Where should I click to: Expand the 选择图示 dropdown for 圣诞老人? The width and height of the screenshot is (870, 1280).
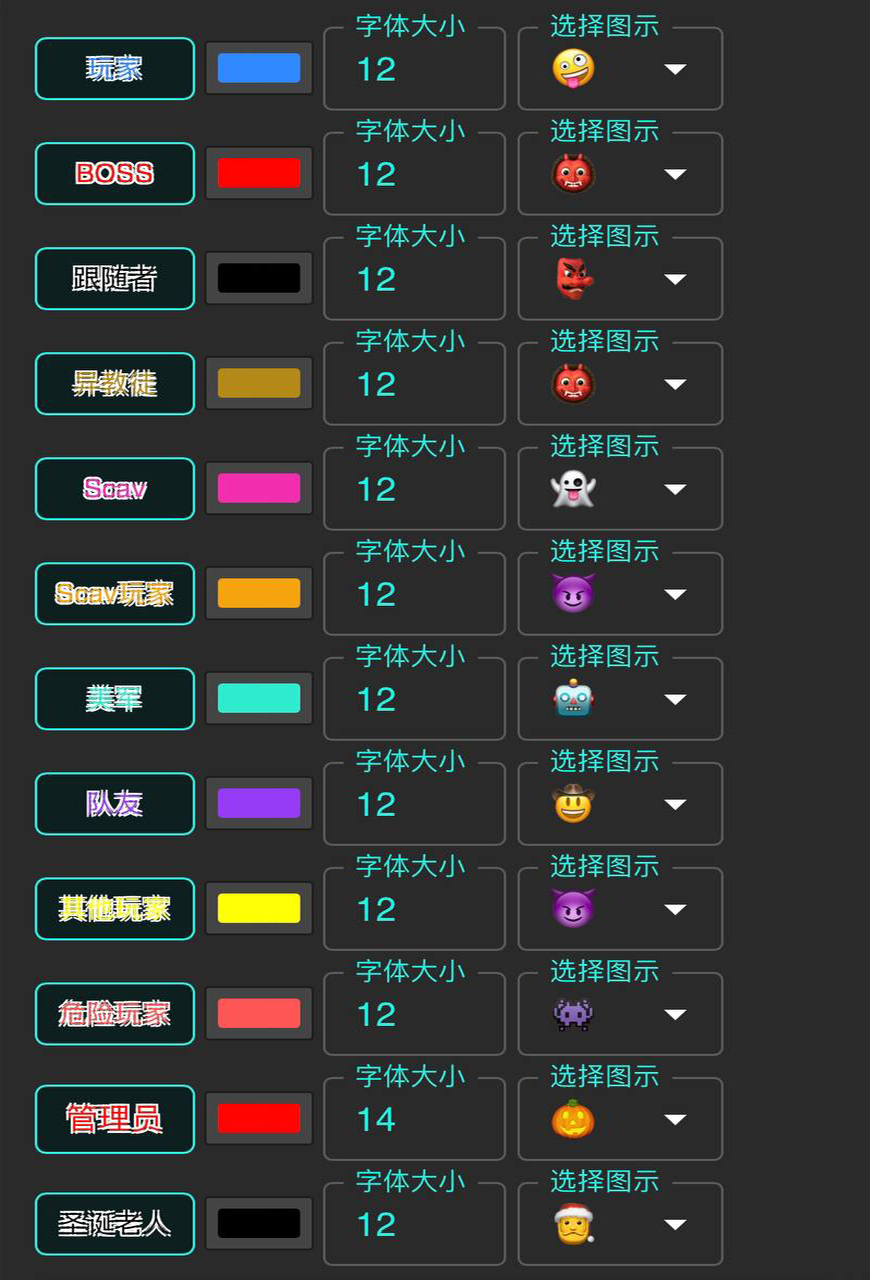620,1225
